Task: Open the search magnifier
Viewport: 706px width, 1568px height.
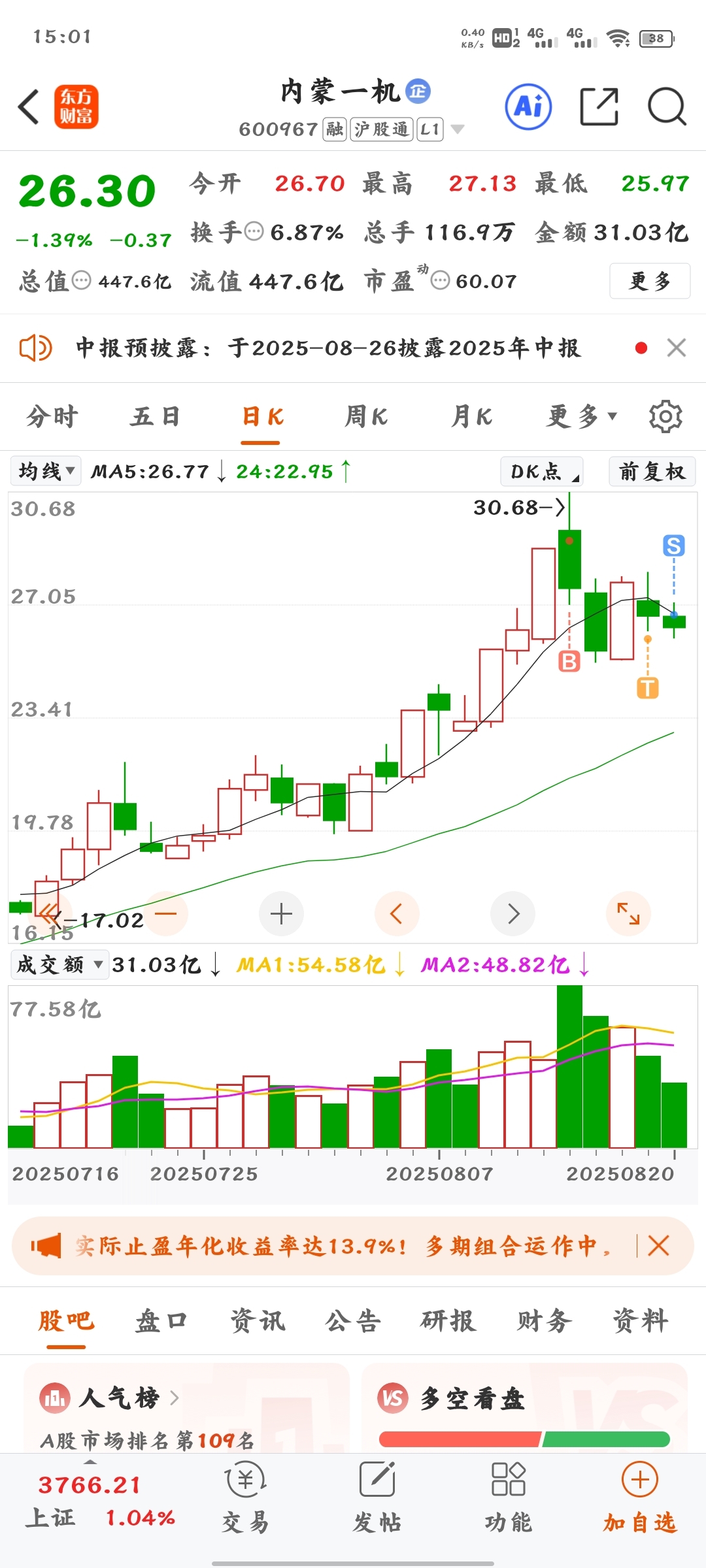Action: click(667, 106)
